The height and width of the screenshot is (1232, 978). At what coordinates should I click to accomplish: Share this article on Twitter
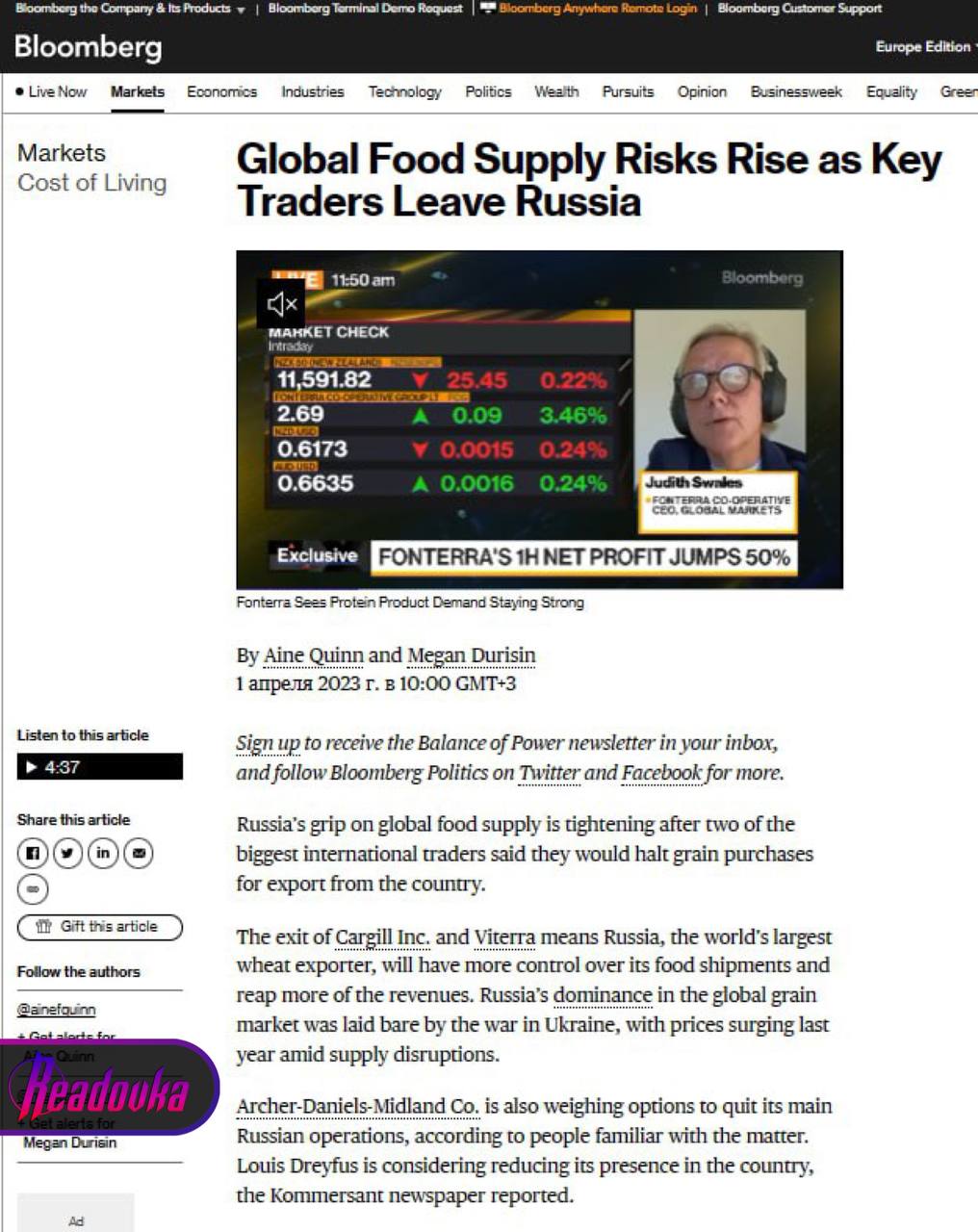[x=67, y=853]
